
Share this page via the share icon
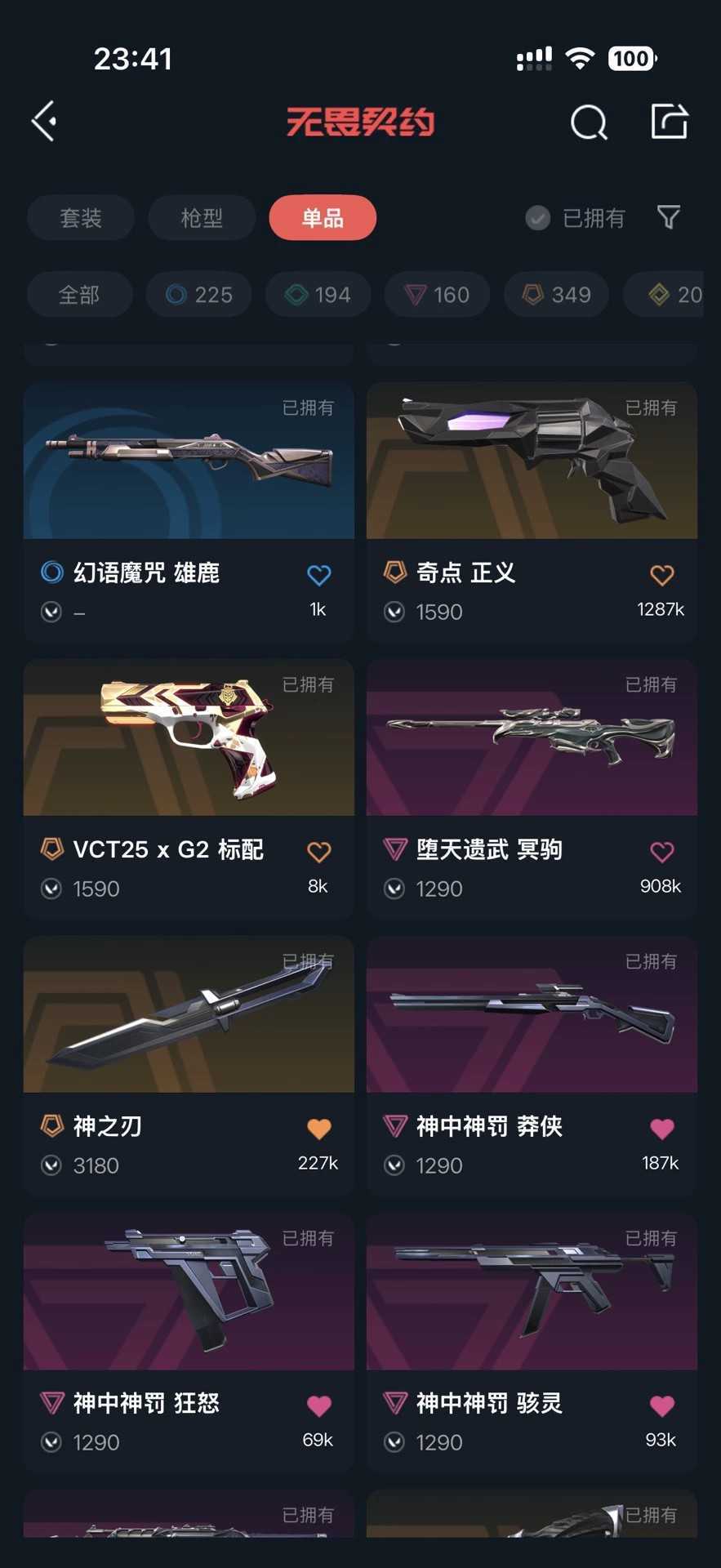click(x=669, y=122)
